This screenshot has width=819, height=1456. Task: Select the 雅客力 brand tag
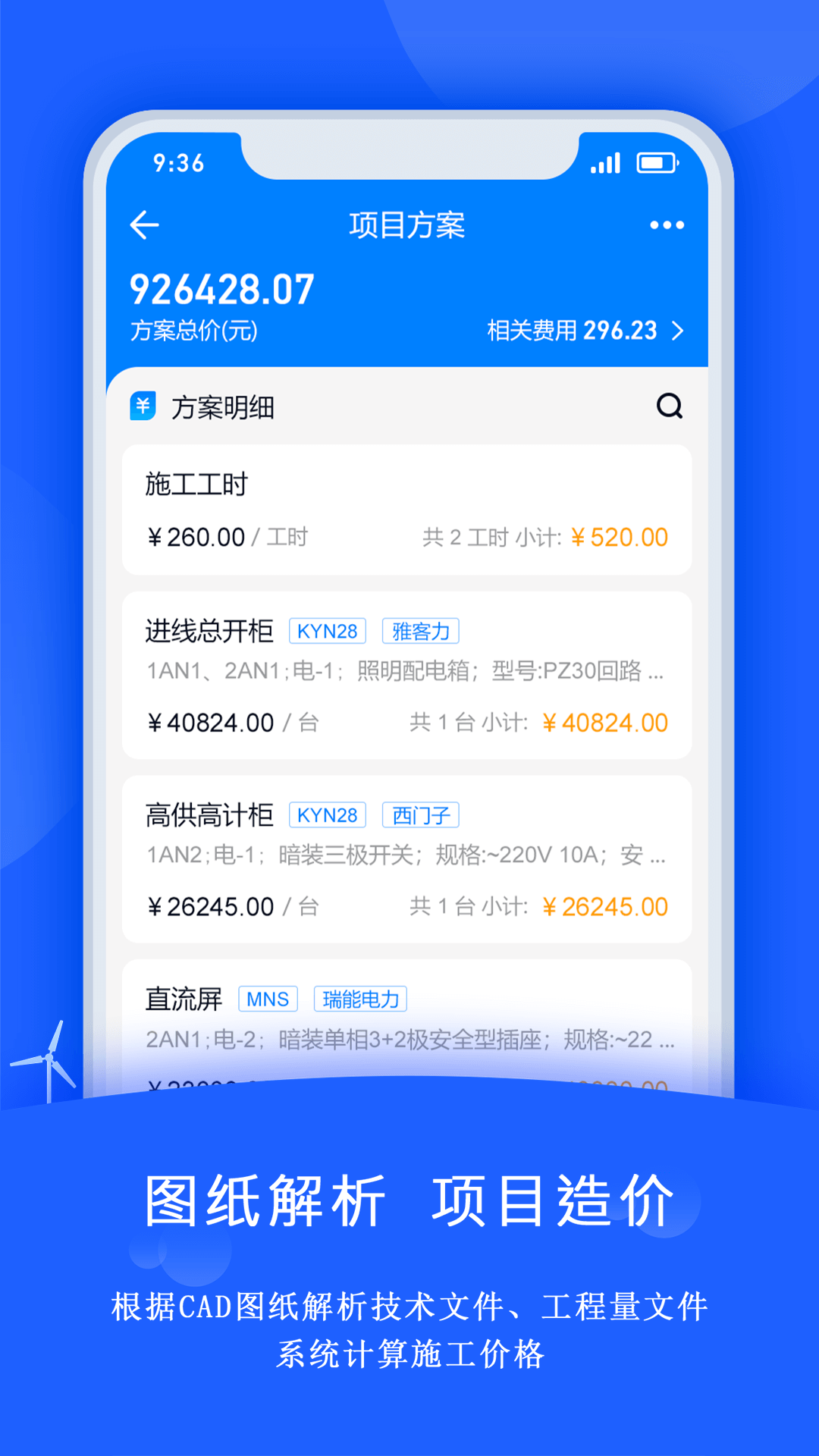coord(422,630)
